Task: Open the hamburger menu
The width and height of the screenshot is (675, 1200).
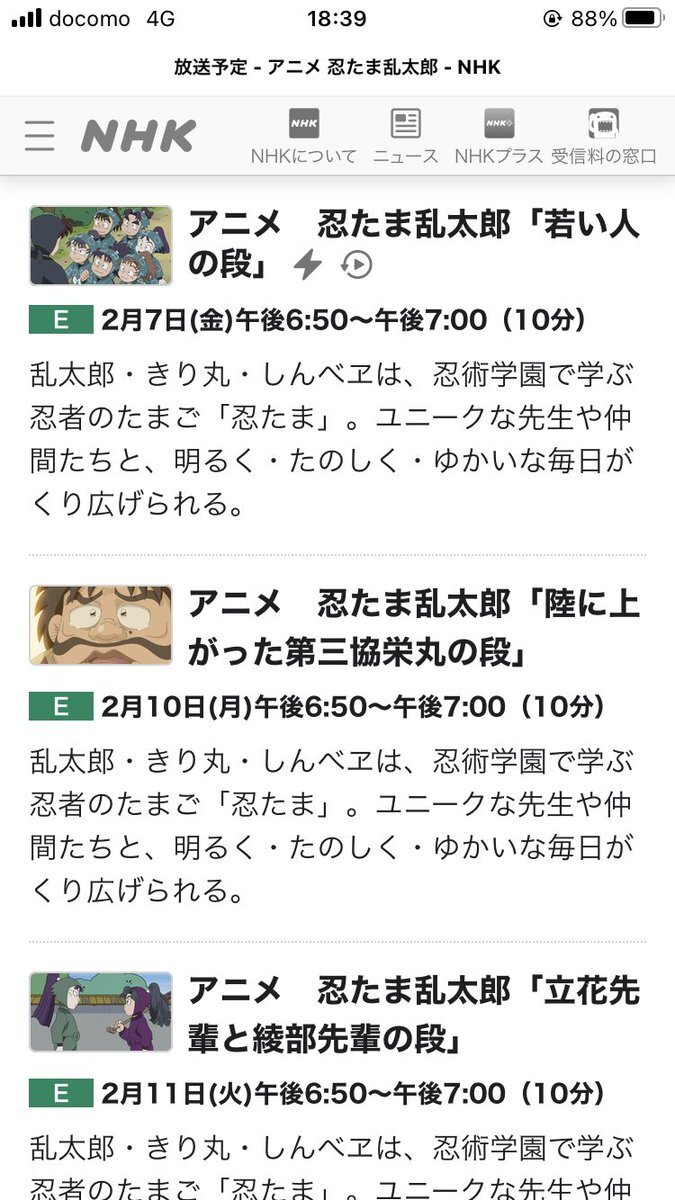Action: click(39, 135)
